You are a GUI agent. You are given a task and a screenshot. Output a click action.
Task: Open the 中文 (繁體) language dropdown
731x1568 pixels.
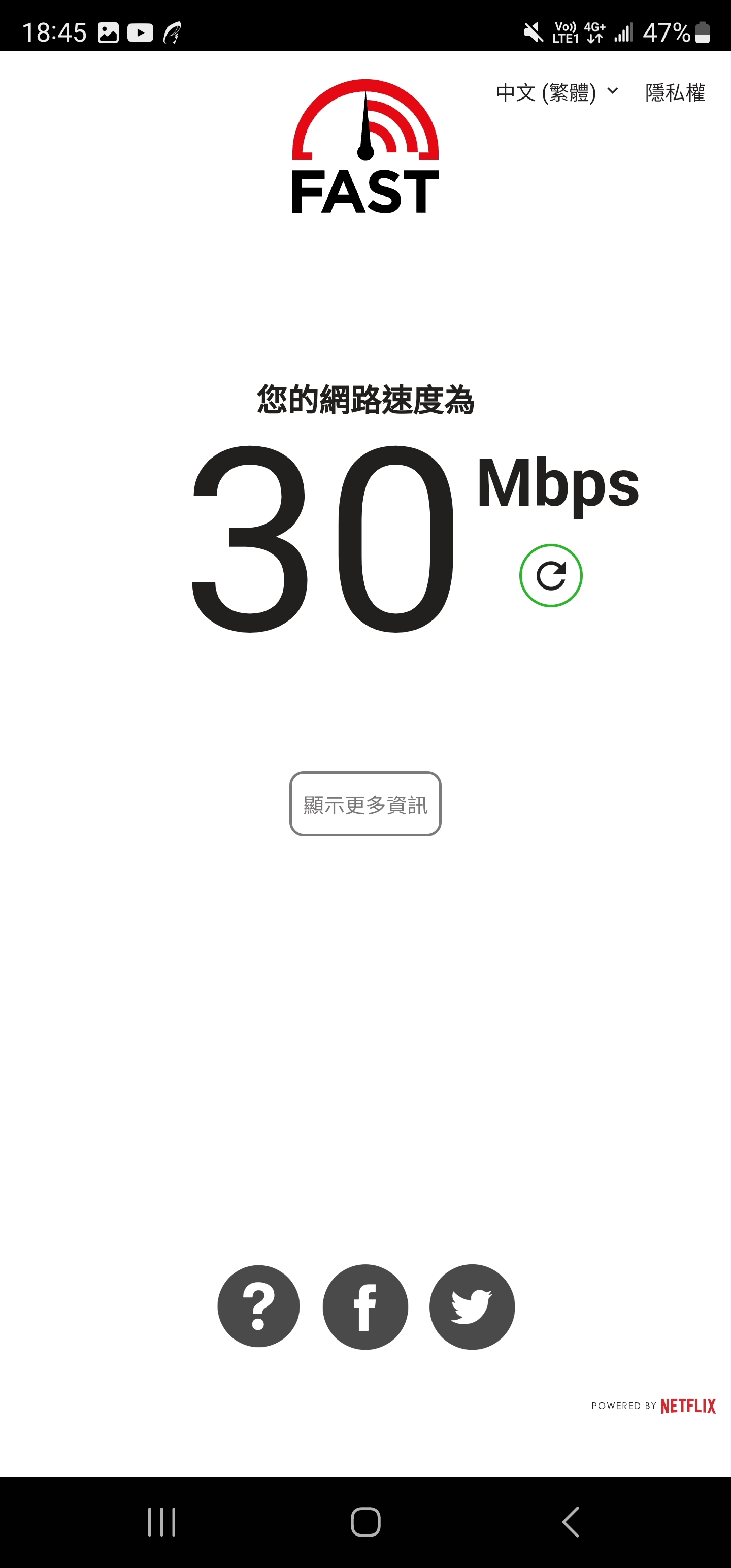click(x=556, y=92)
